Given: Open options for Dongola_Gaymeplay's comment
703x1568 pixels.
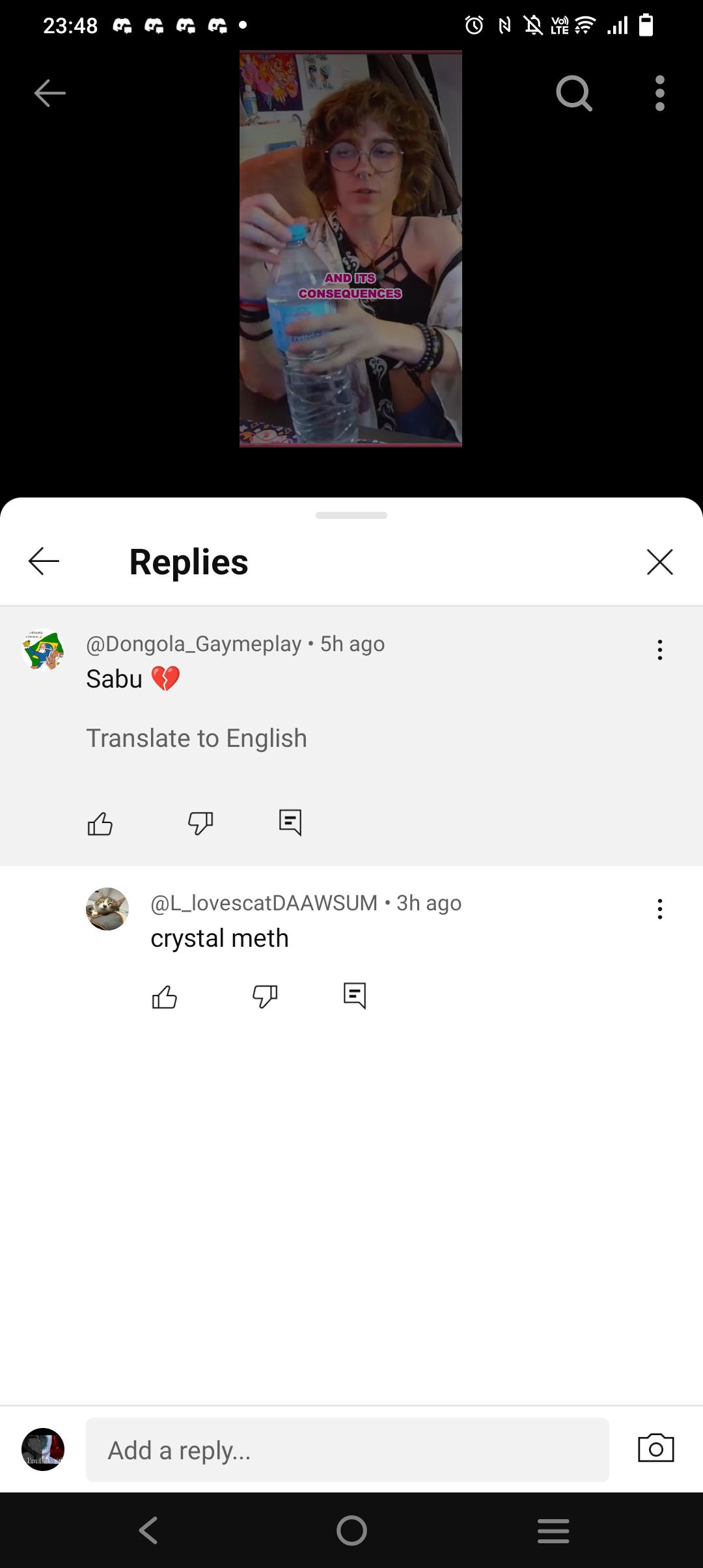Looking at the screenshot, I should (x=659, y=650).
